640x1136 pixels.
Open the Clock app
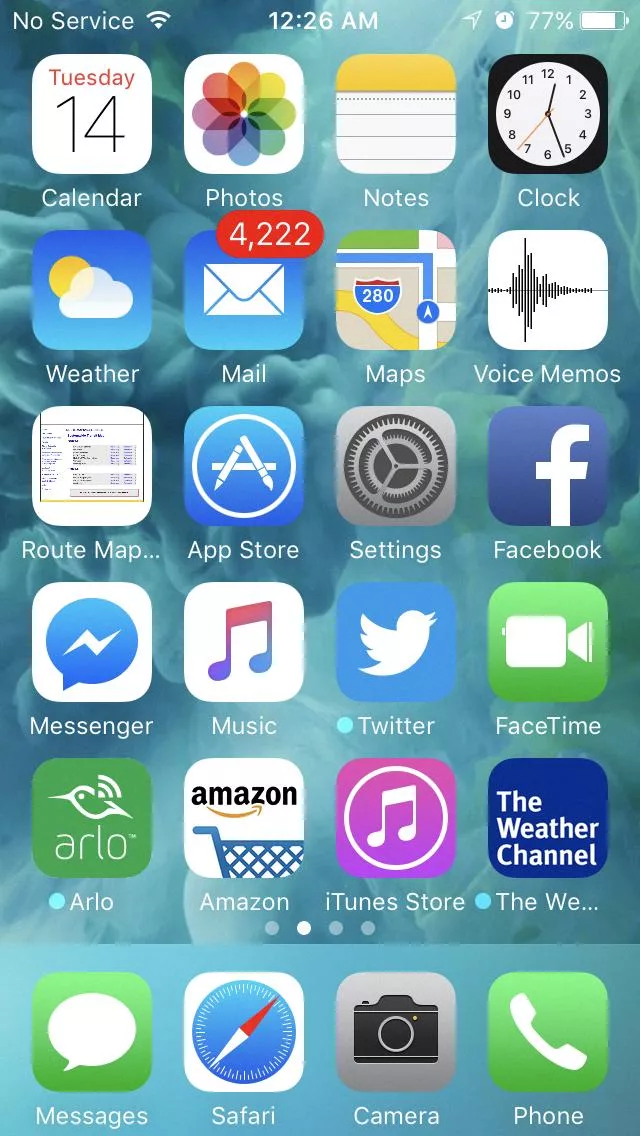548,114
